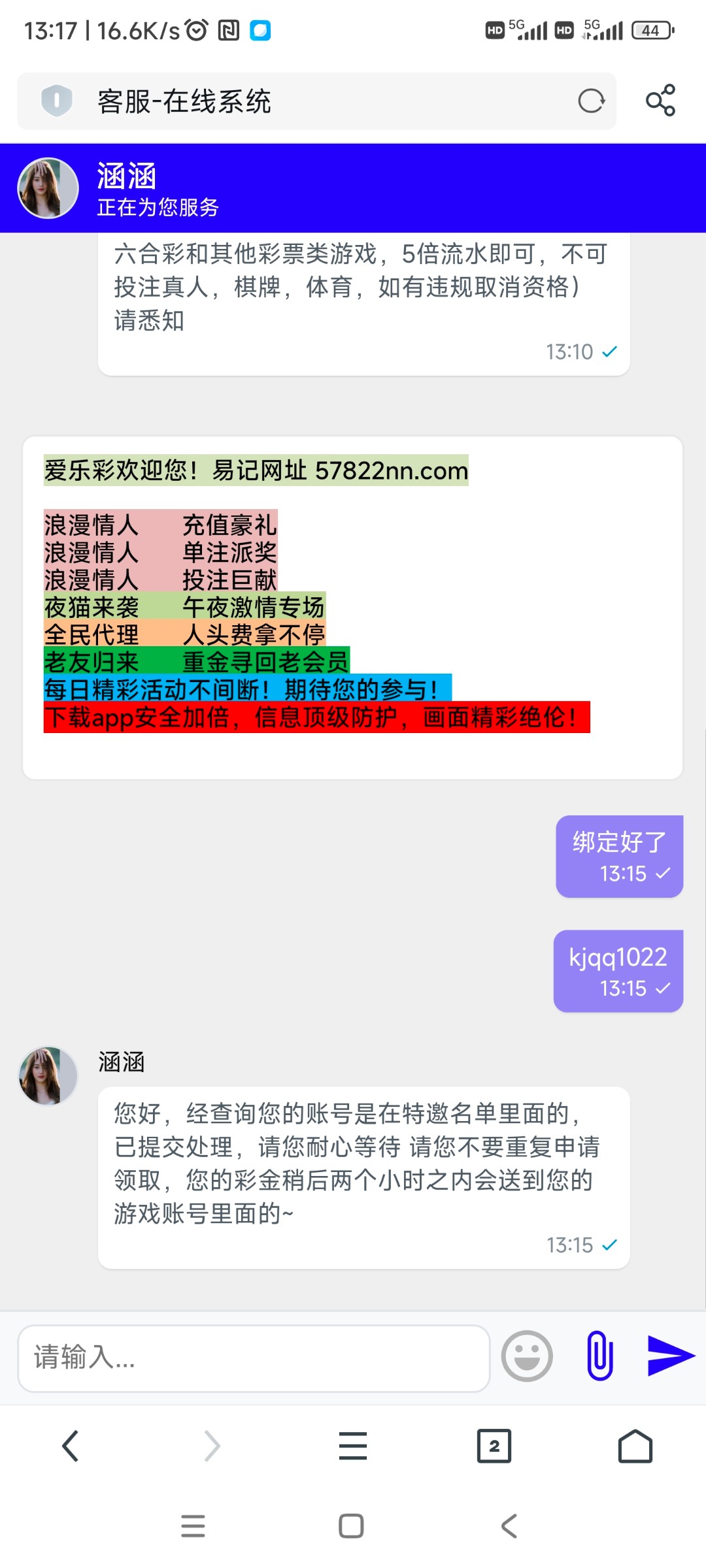Select the kjqq1022 message bubble
706x1568 pixels.
pyautogui.click(x=617, y=971)
